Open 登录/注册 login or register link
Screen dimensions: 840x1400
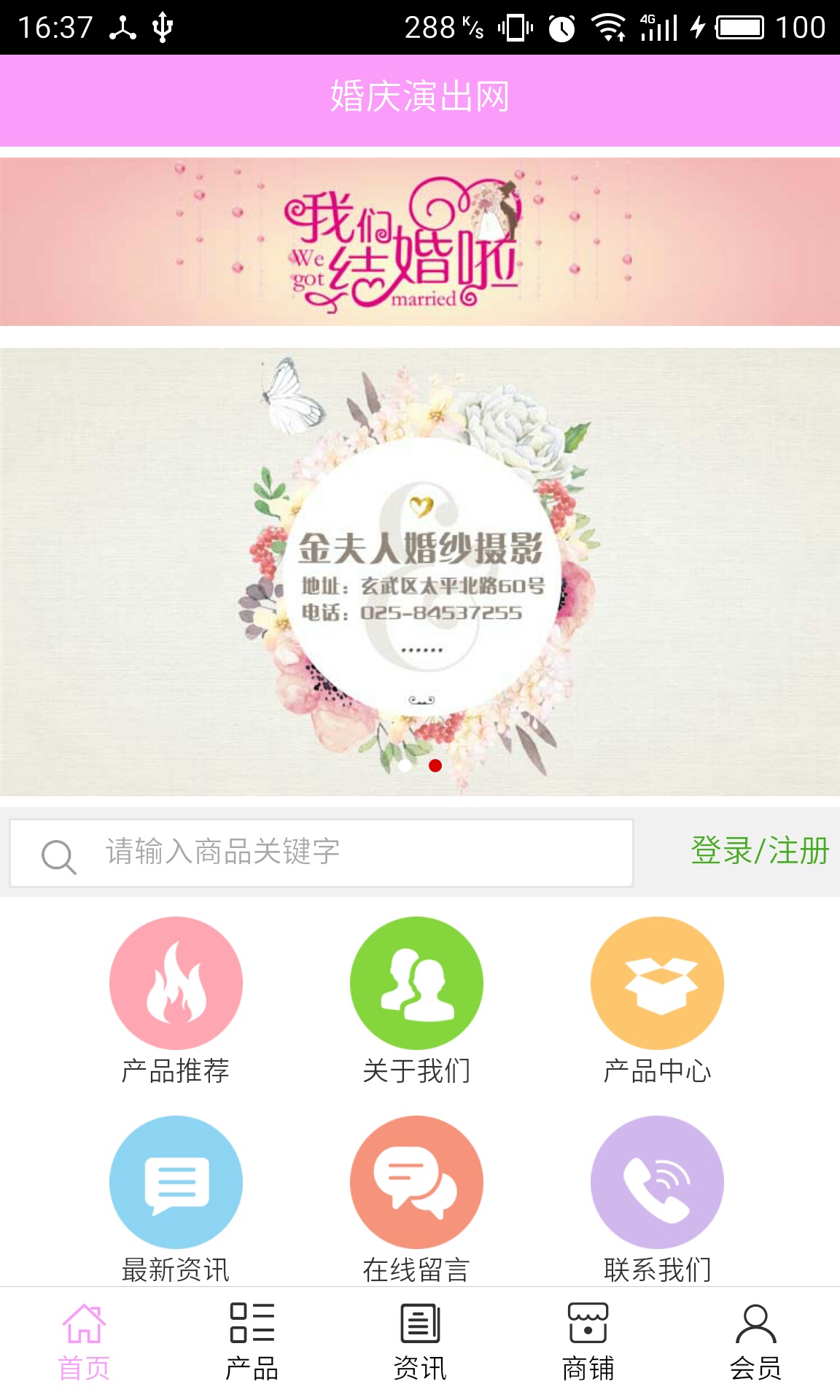coord(759,851)
